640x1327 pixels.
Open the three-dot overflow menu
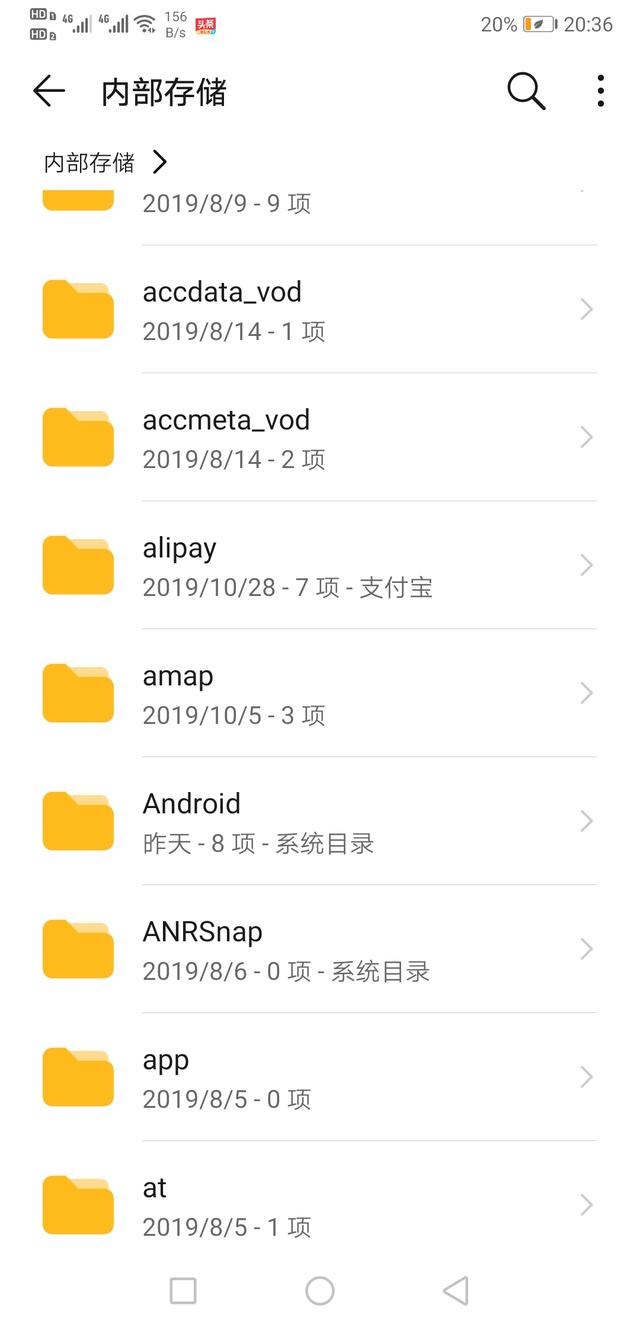tap(600, 91)
